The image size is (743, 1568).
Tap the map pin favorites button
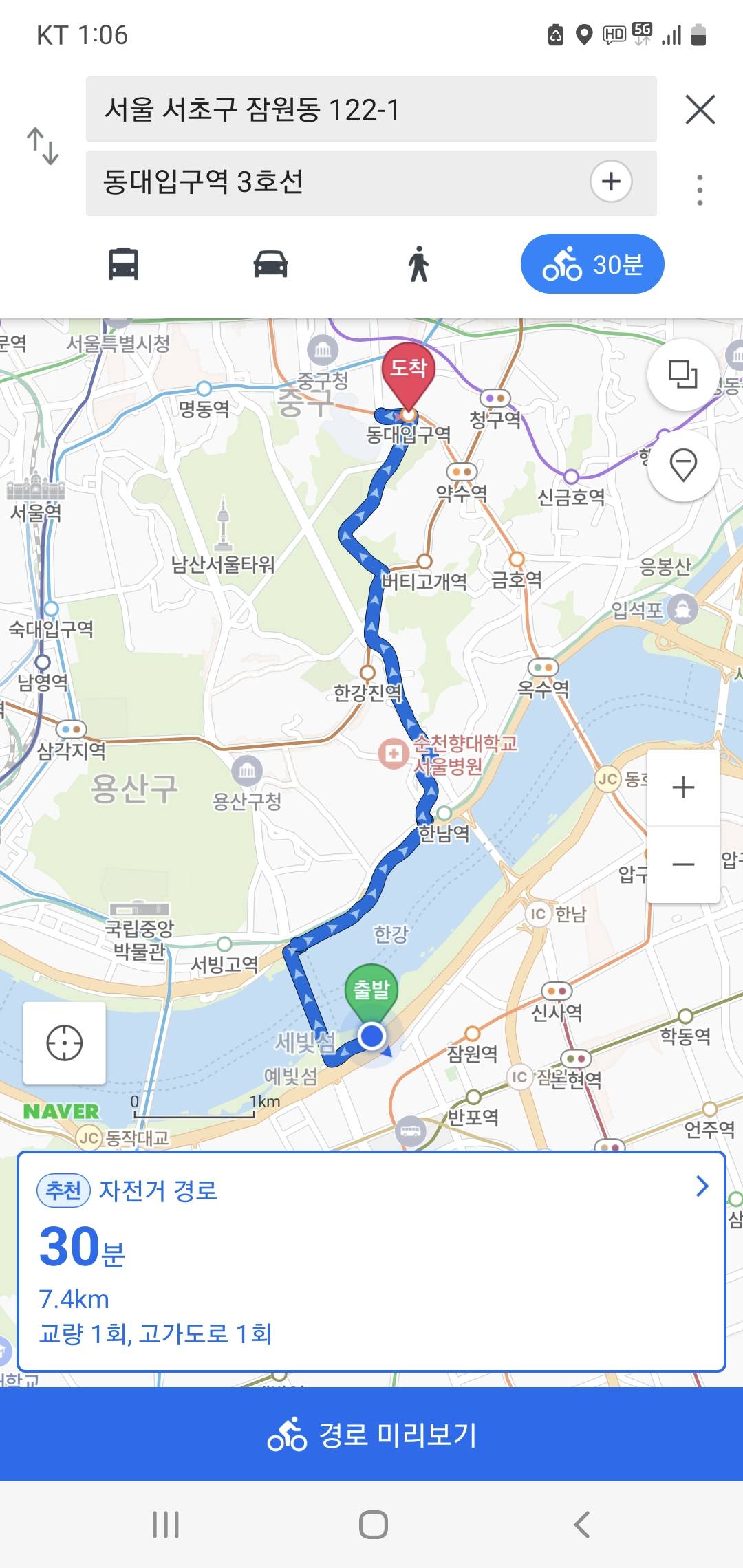(682, 466)
